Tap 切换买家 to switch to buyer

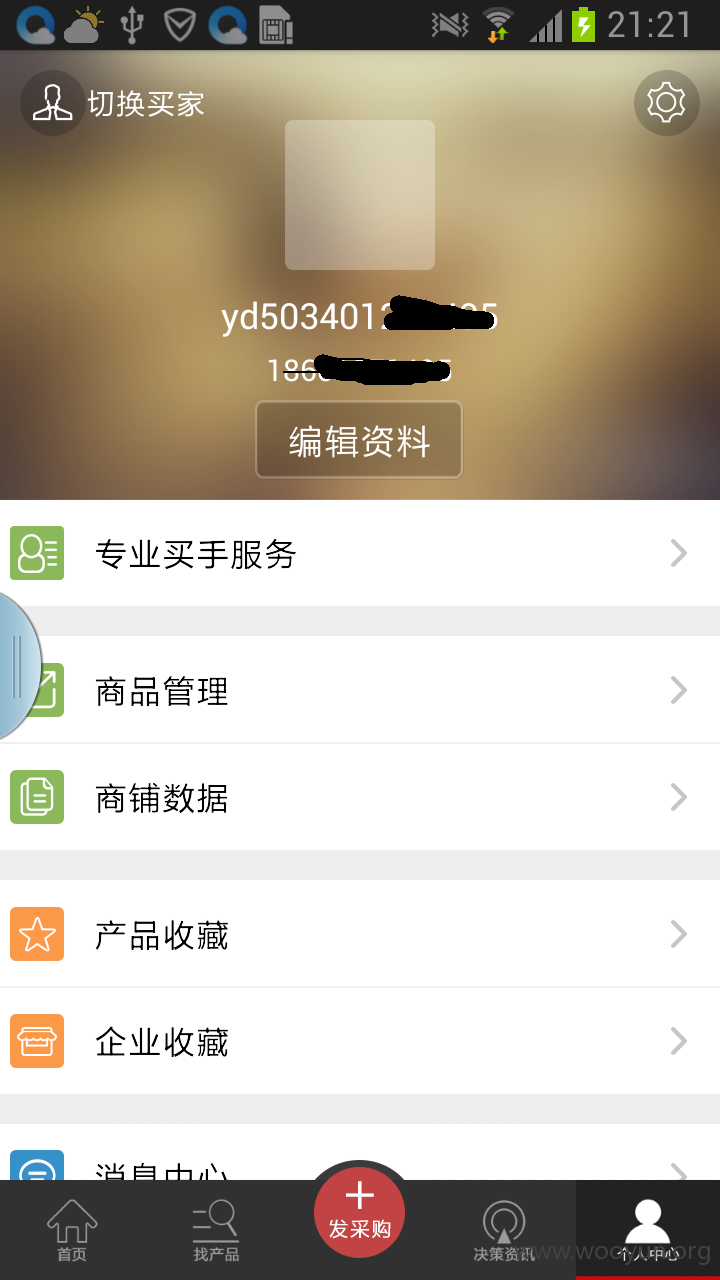tap(113, 103)
